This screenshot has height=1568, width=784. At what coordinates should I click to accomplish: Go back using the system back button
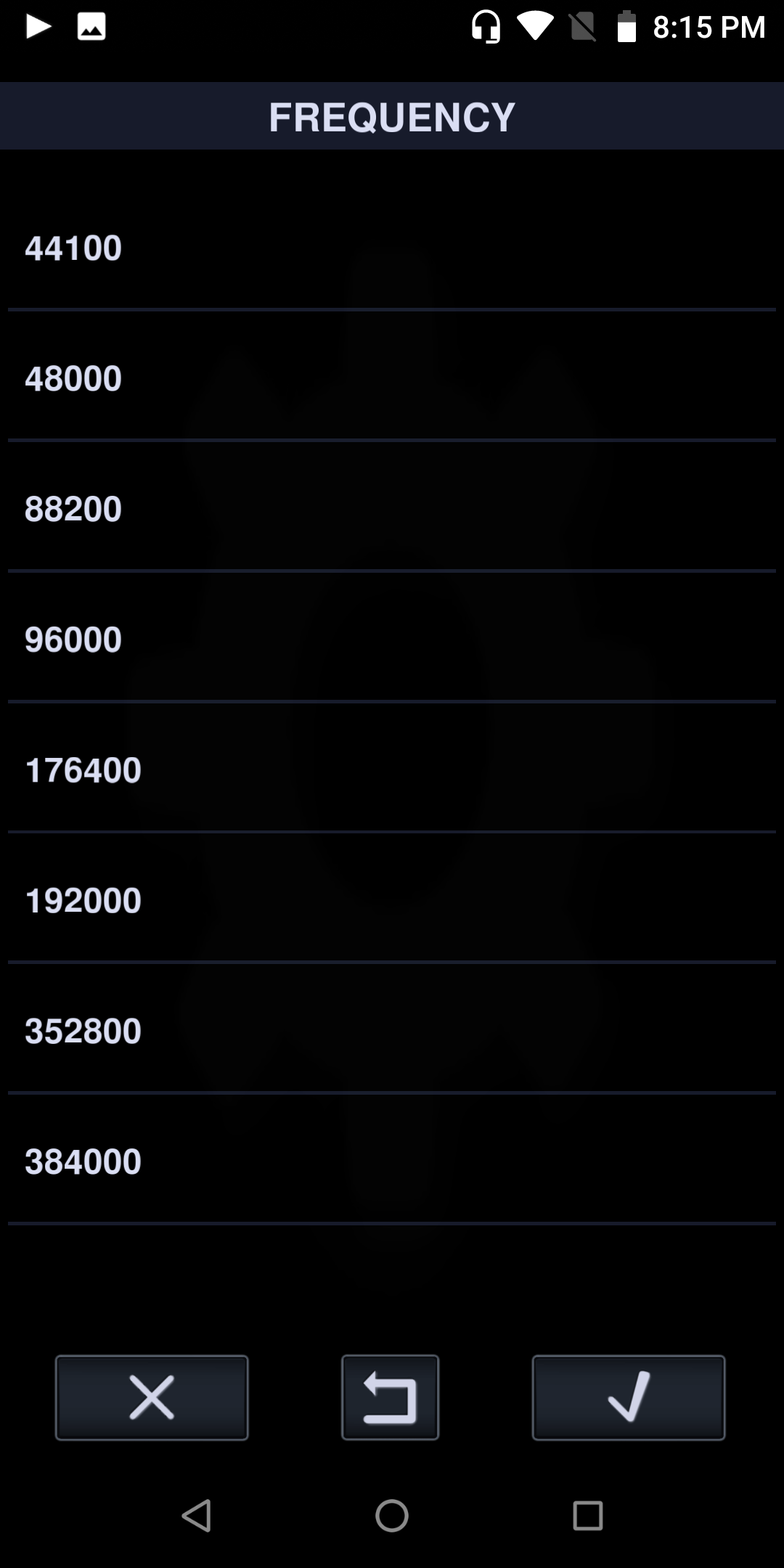(196, 1516)
